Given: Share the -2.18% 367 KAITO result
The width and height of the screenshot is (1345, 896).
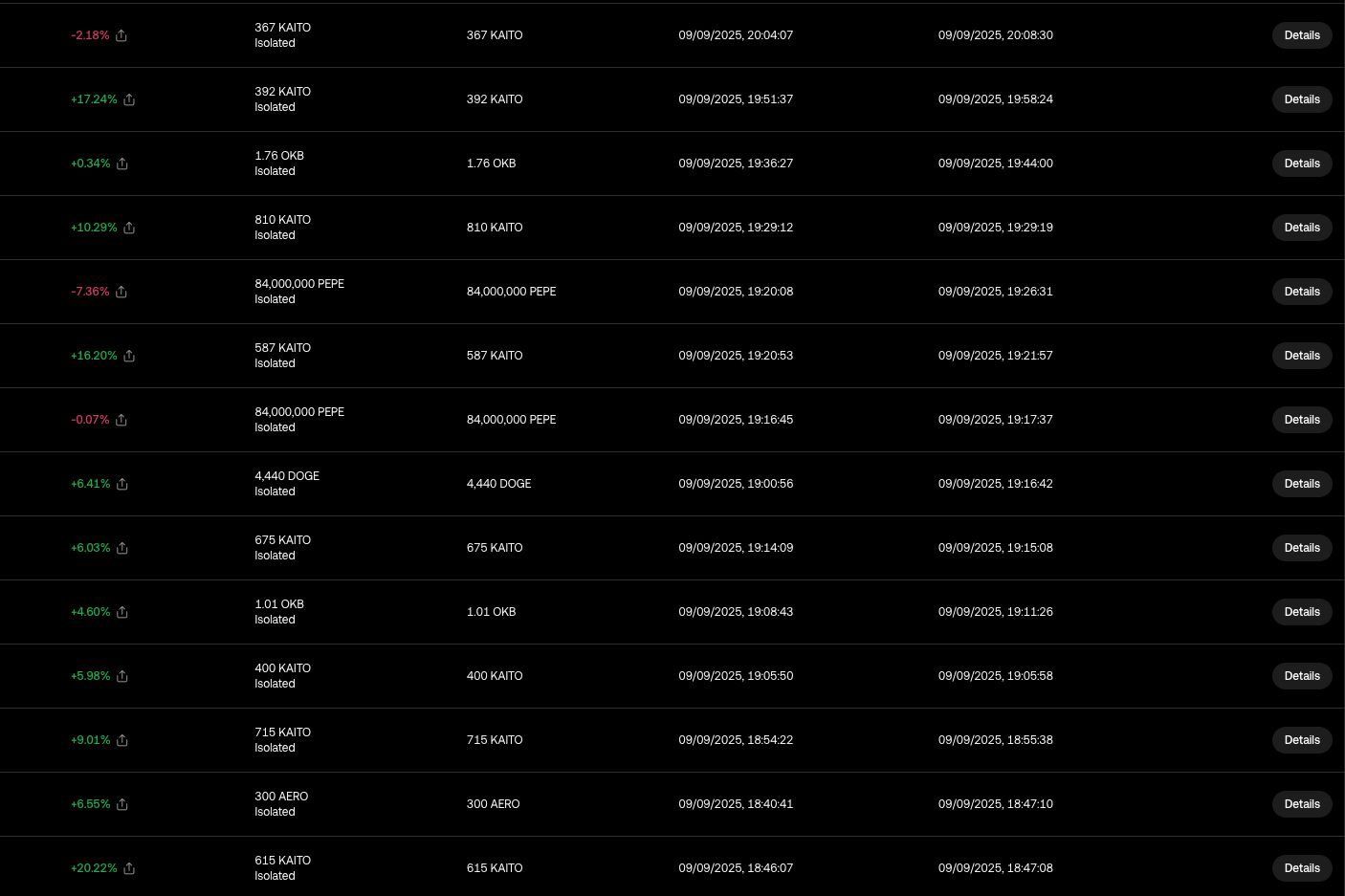Looking at the screenshot, I should [121, 35].
